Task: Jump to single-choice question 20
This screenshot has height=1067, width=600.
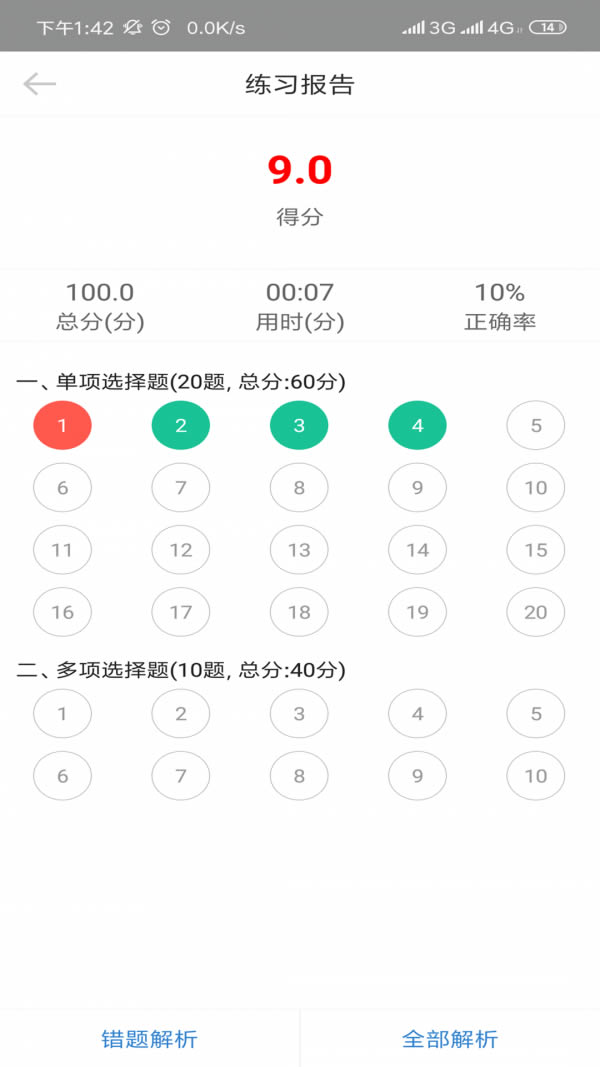Action: [536, 612]
